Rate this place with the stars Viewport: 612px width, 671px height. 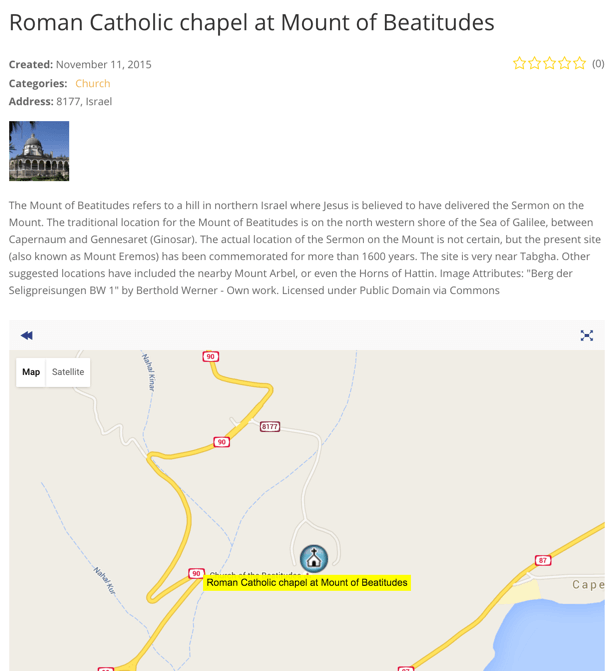pyautogui.click(x=549, y=64)
